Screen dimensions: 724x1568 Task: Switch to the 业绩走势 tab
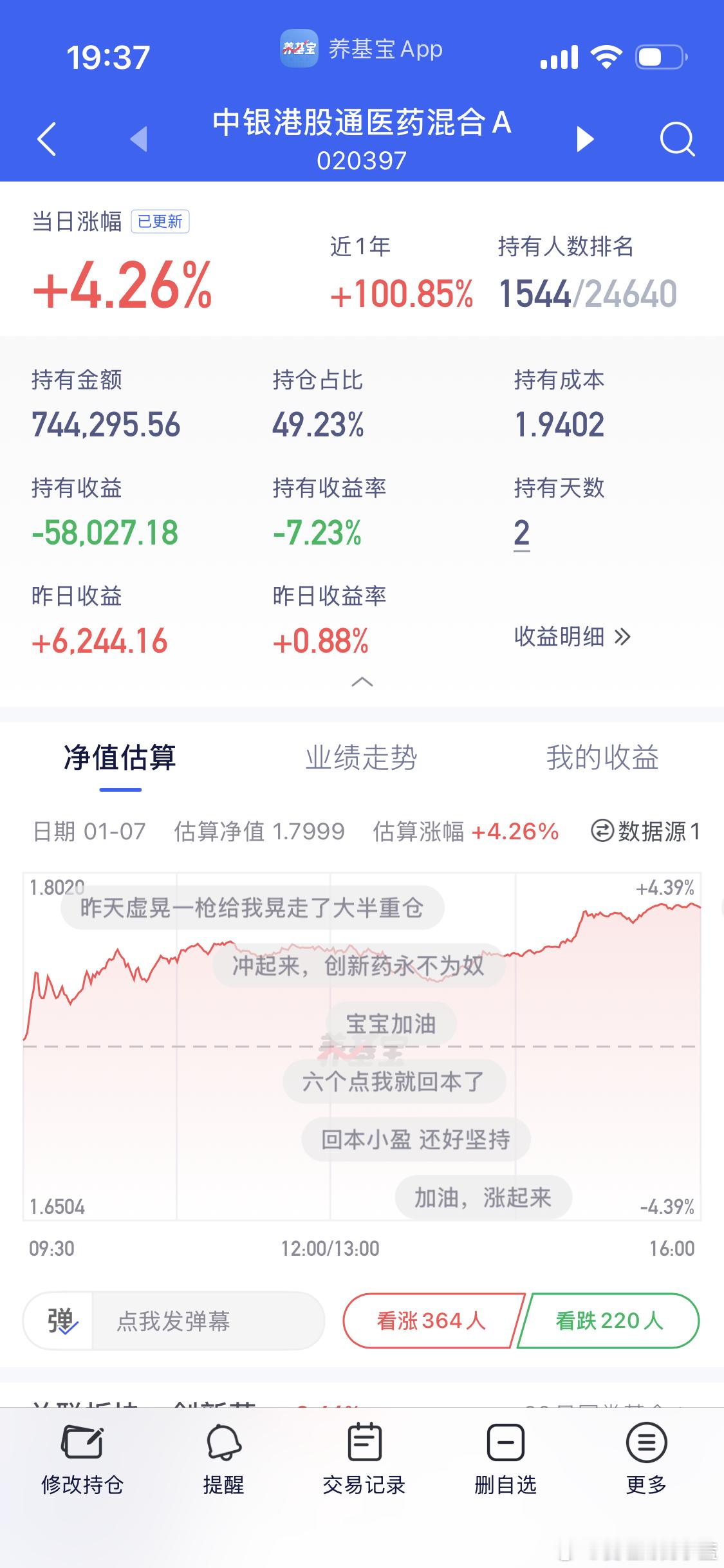tap(362, 758)
